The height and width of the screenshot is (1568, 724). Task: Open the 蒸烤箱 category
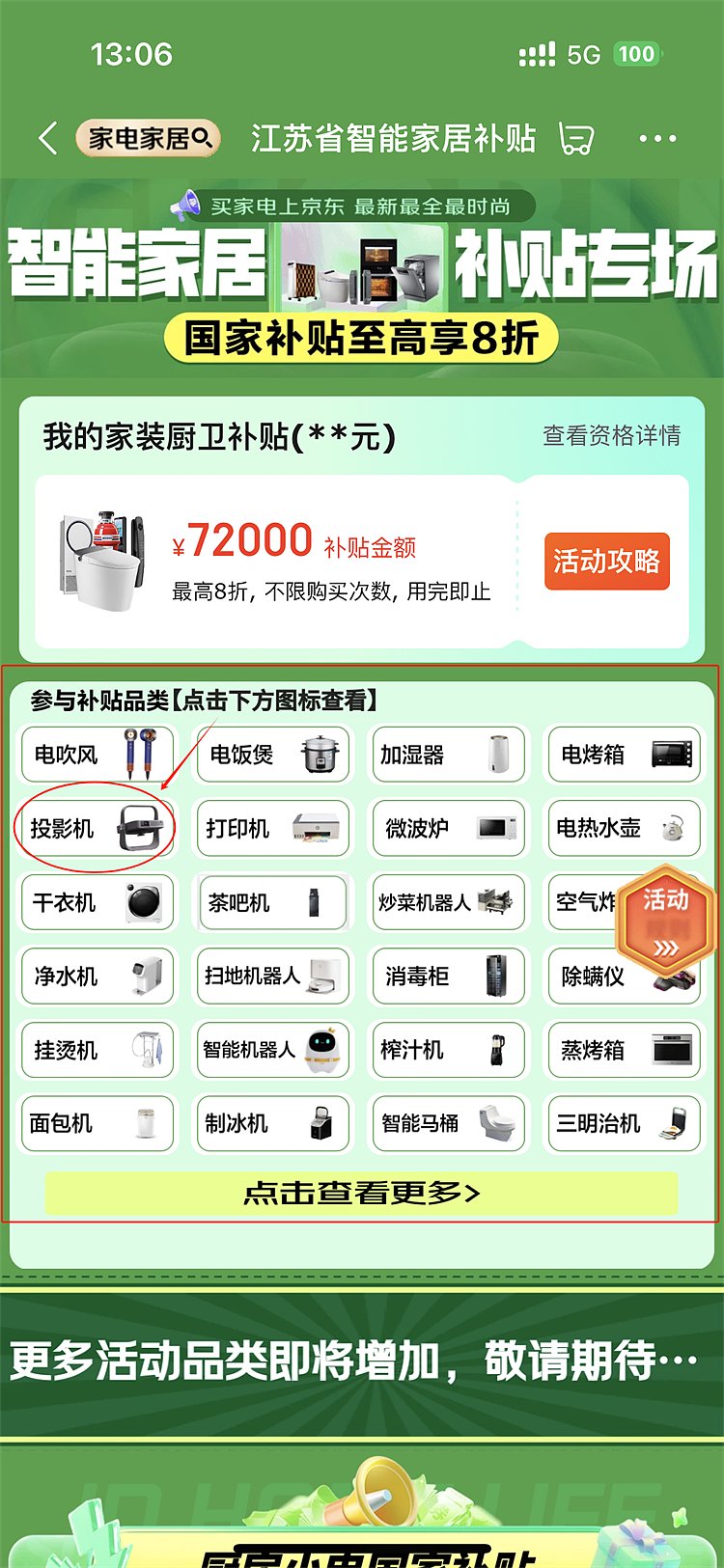tap(625, 1050)
